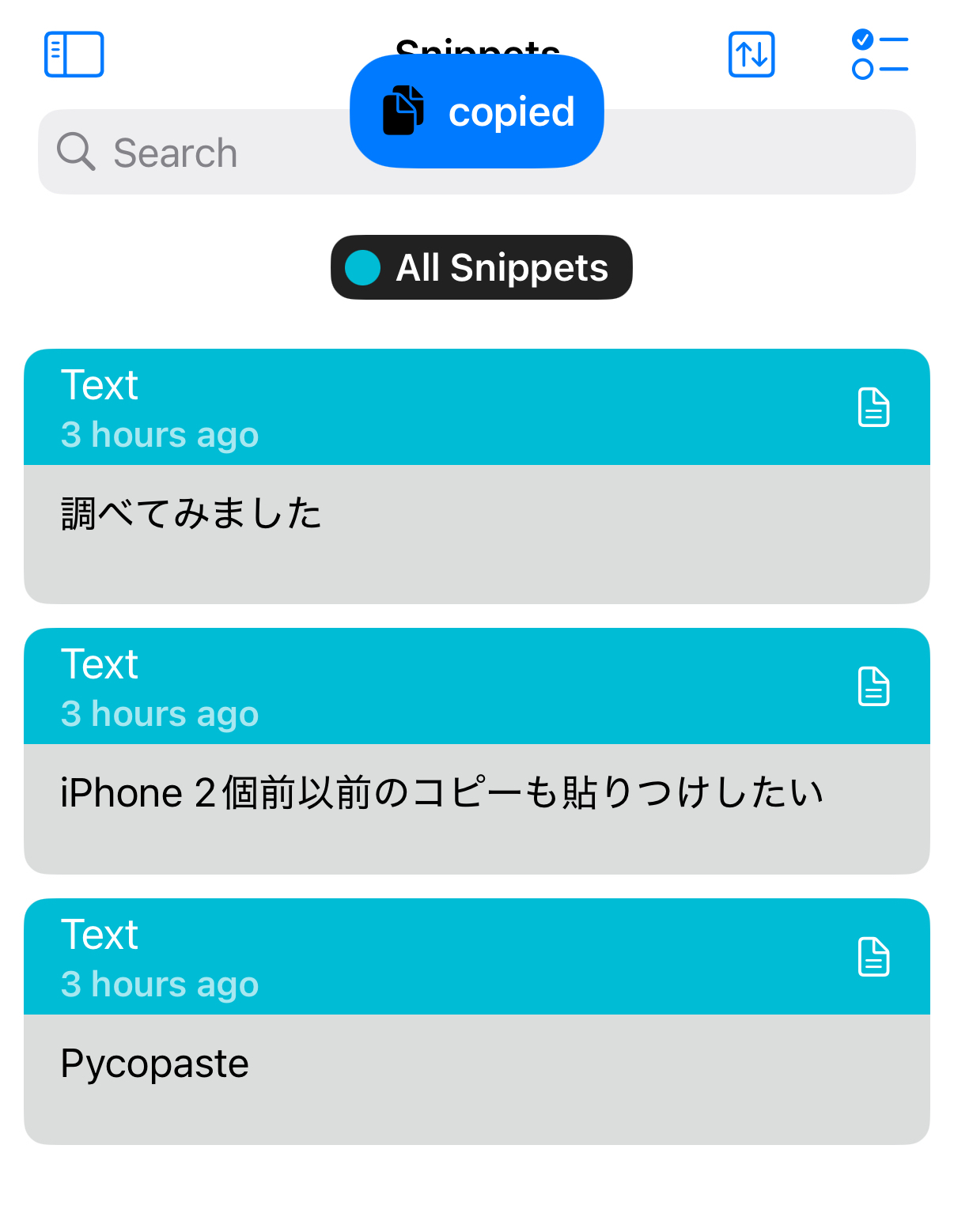Open the All Snippets filter chip
The width and height of the screenshot is (954, 1232).
coord(481,267)
